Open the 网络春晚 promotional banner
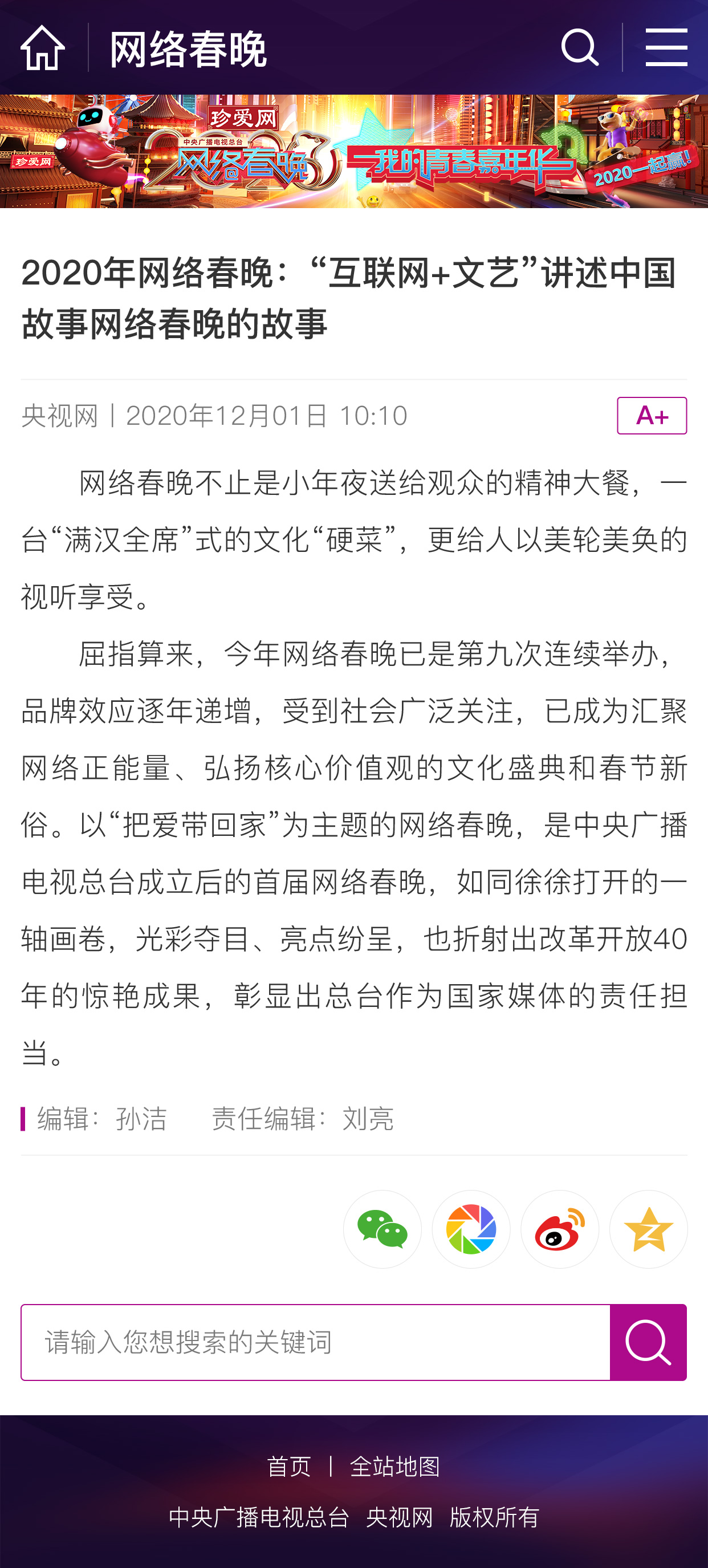This screenshot has height=1568, width=708. point(353,152)
